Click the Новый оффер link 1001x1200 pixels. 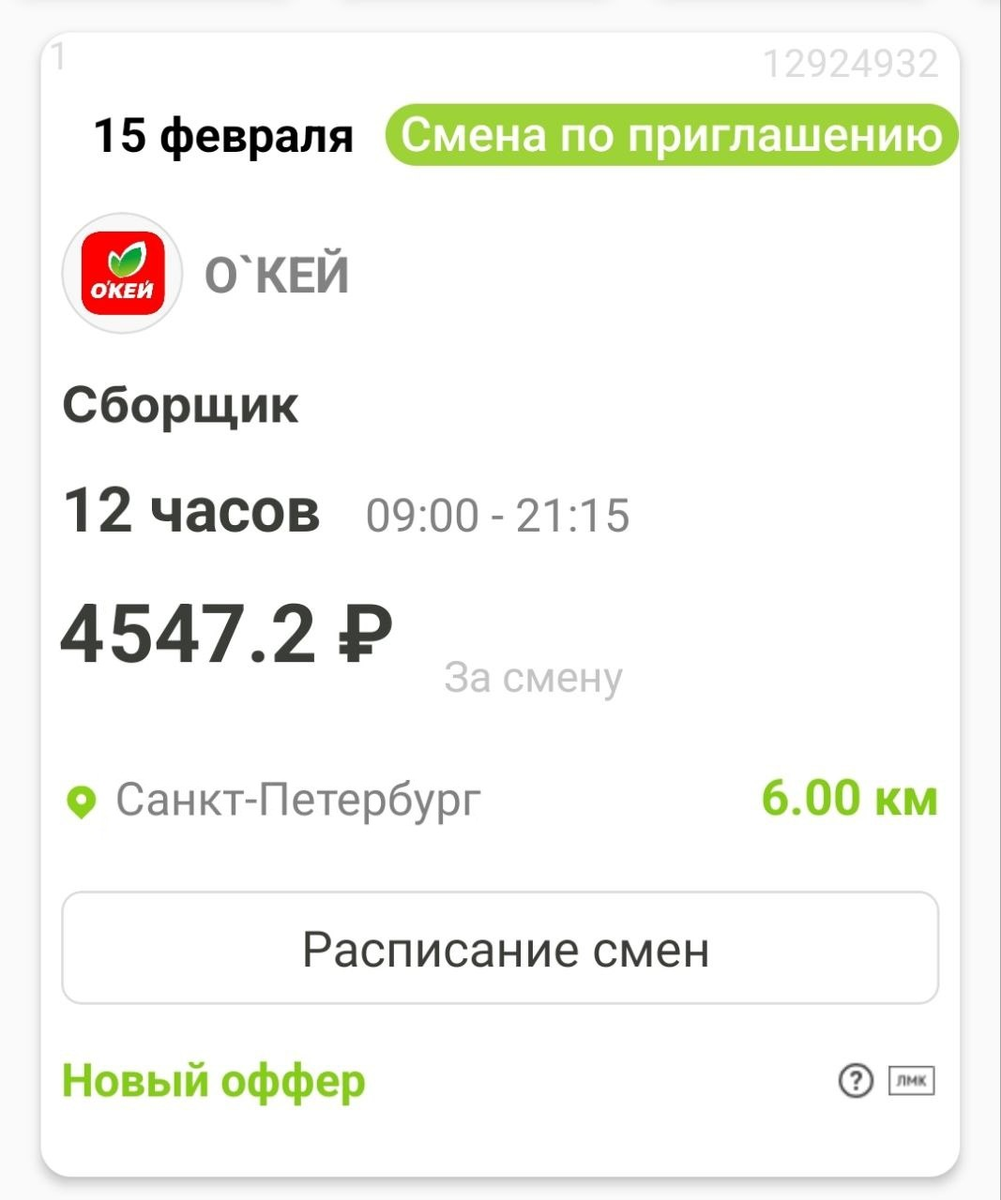coord(212,1081)
